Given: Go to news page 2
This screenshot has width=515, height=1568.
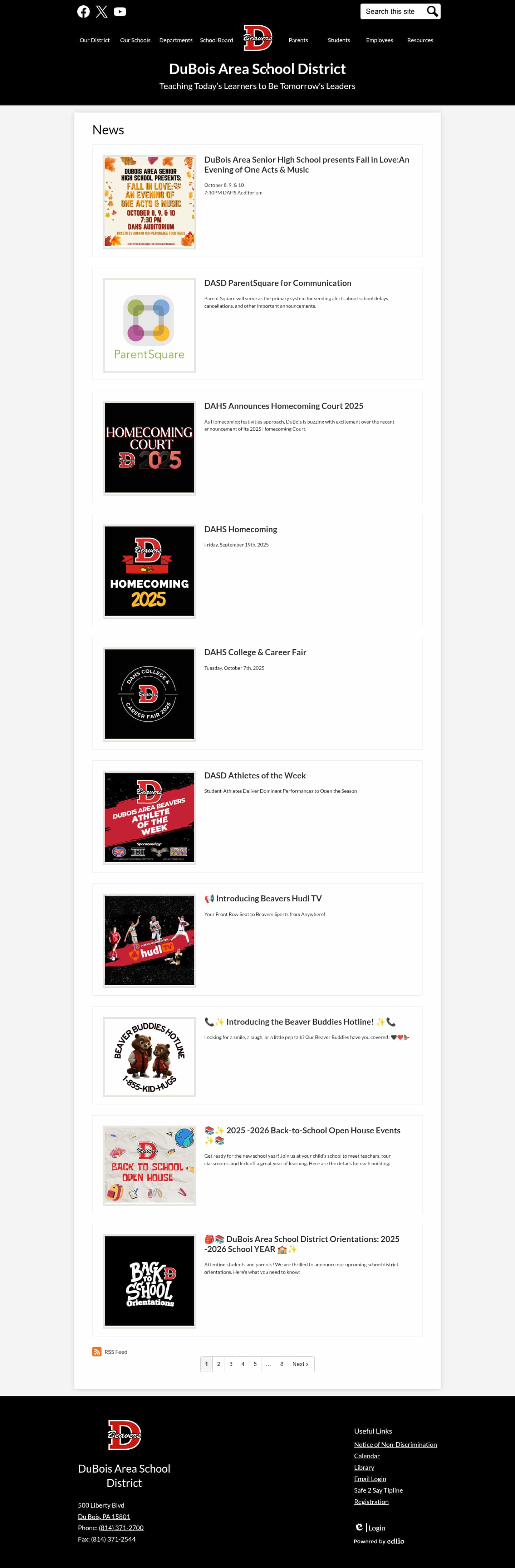Looking at the screenshot, I should pos(219,1364).
